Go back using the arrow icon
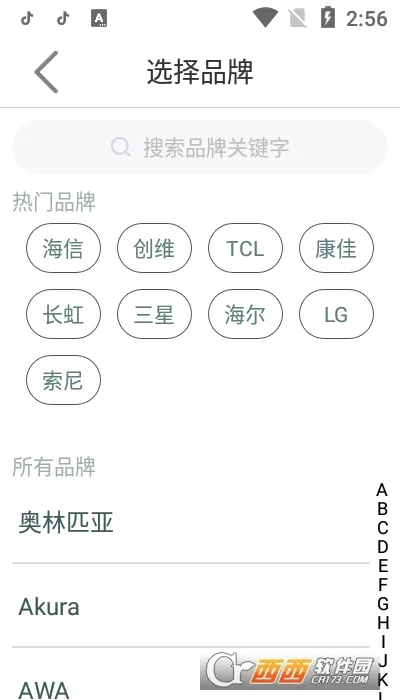The height and width of the screenshot is (700, 400). pyautogui.click(x=46, y=72)
